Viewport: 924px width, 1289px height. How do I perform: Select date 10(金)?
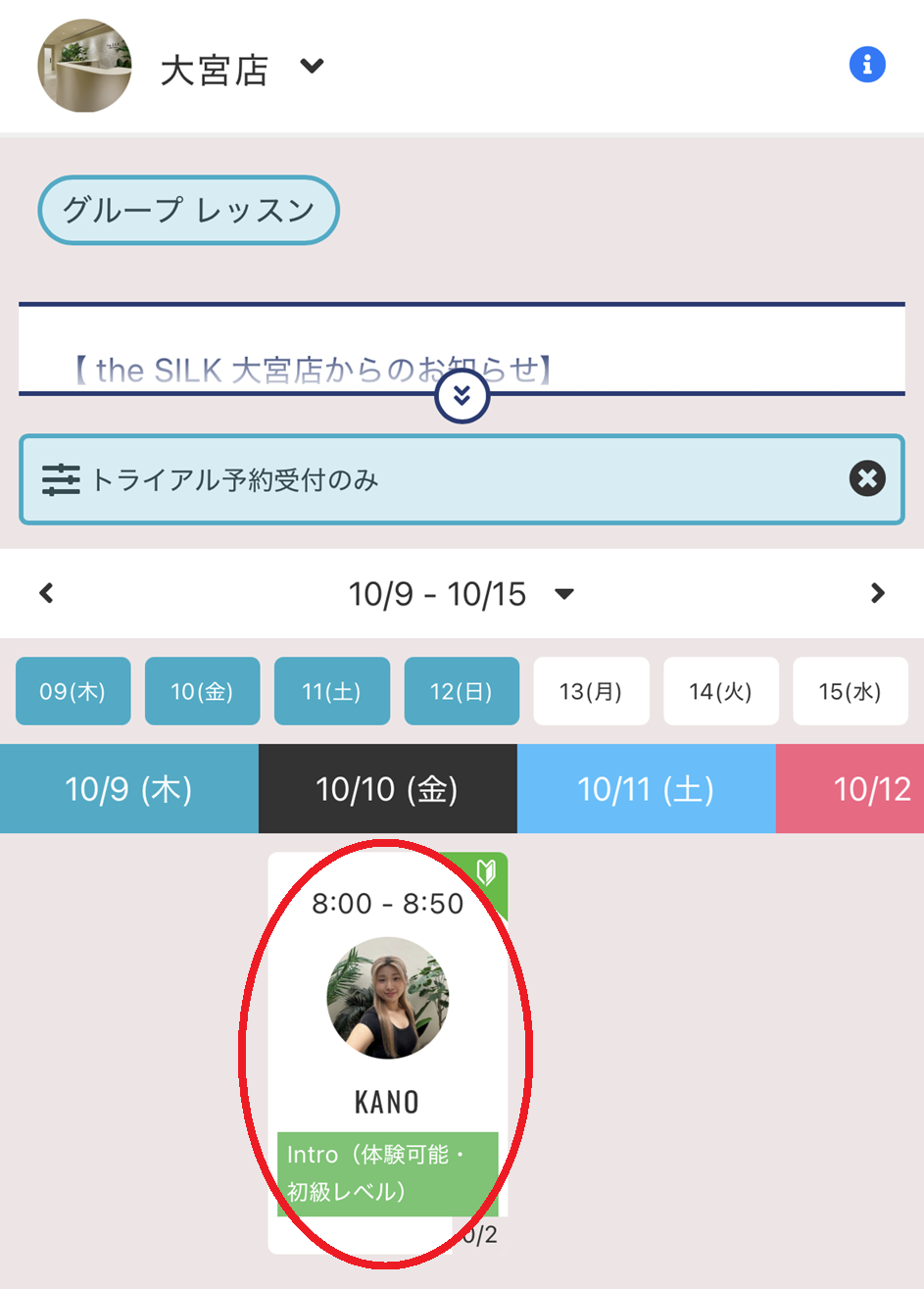click(202, 691)
